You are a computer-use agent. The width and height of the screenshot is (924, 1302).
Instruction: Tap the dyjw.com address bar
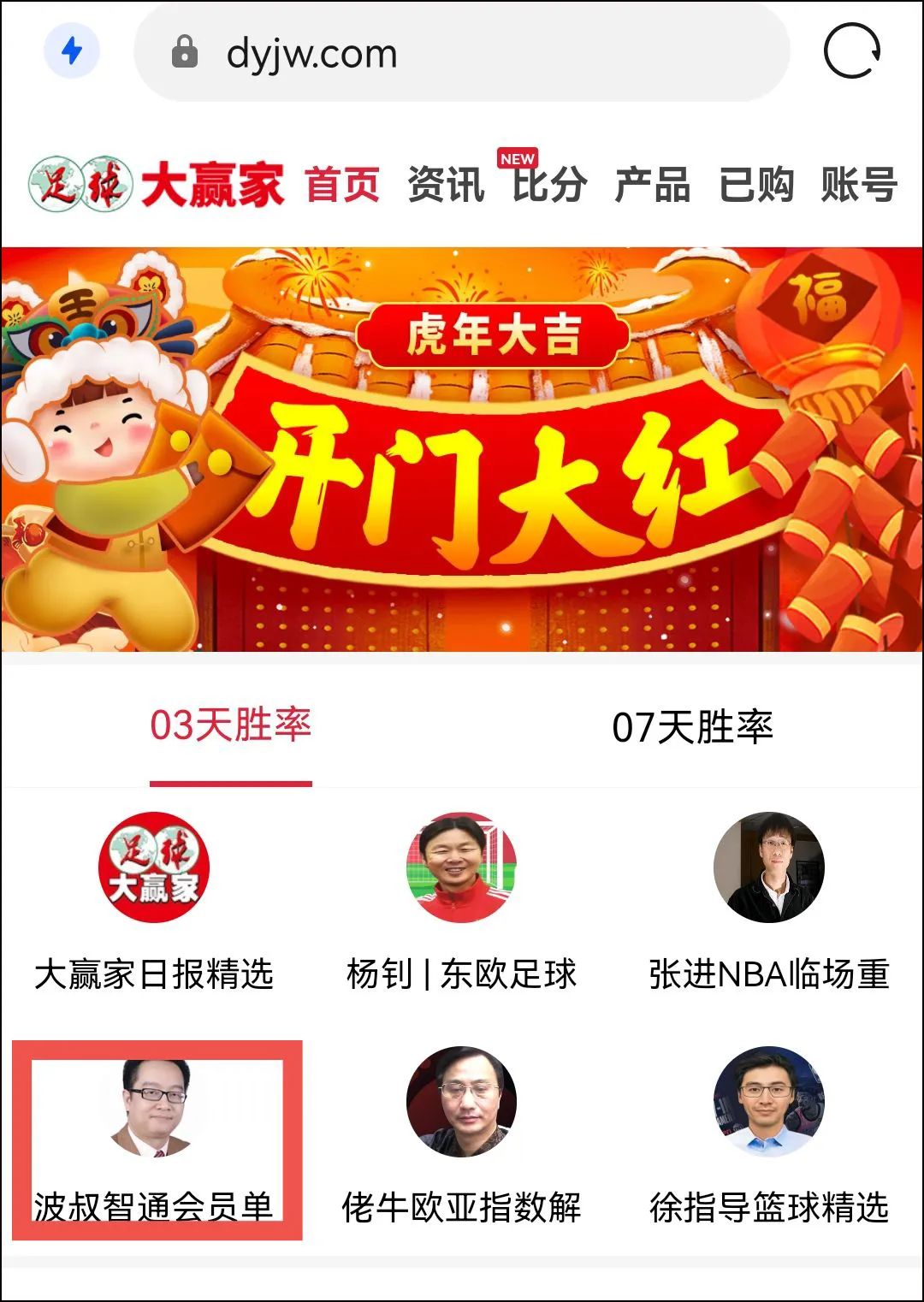(462, 53)
